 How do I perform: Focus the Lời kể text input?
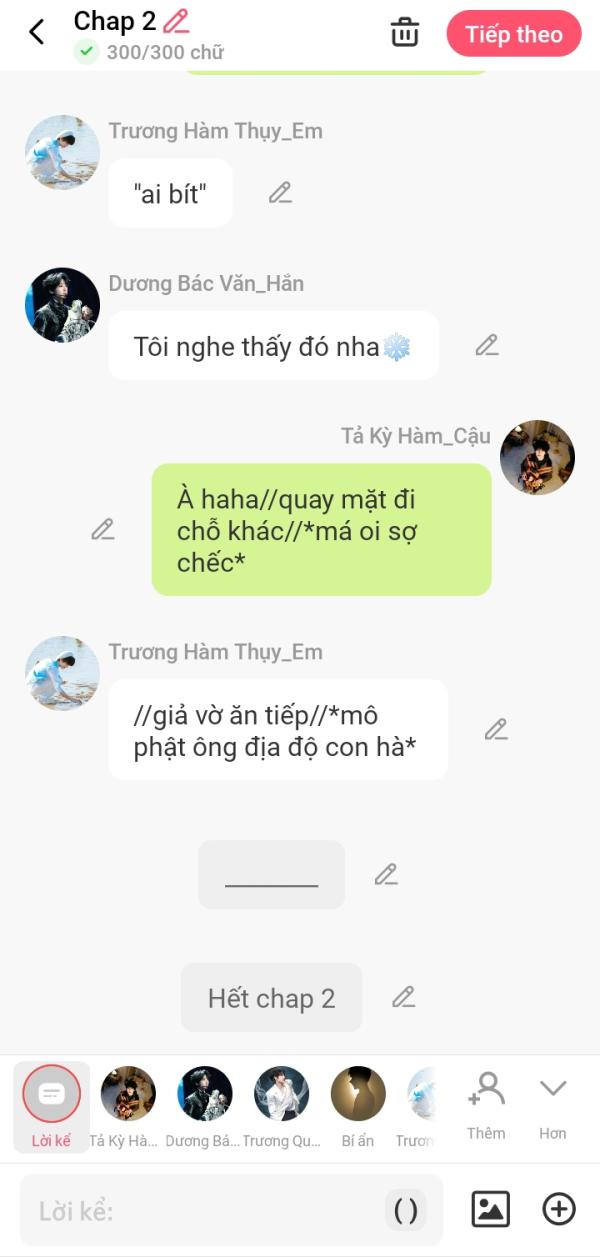205,1211
